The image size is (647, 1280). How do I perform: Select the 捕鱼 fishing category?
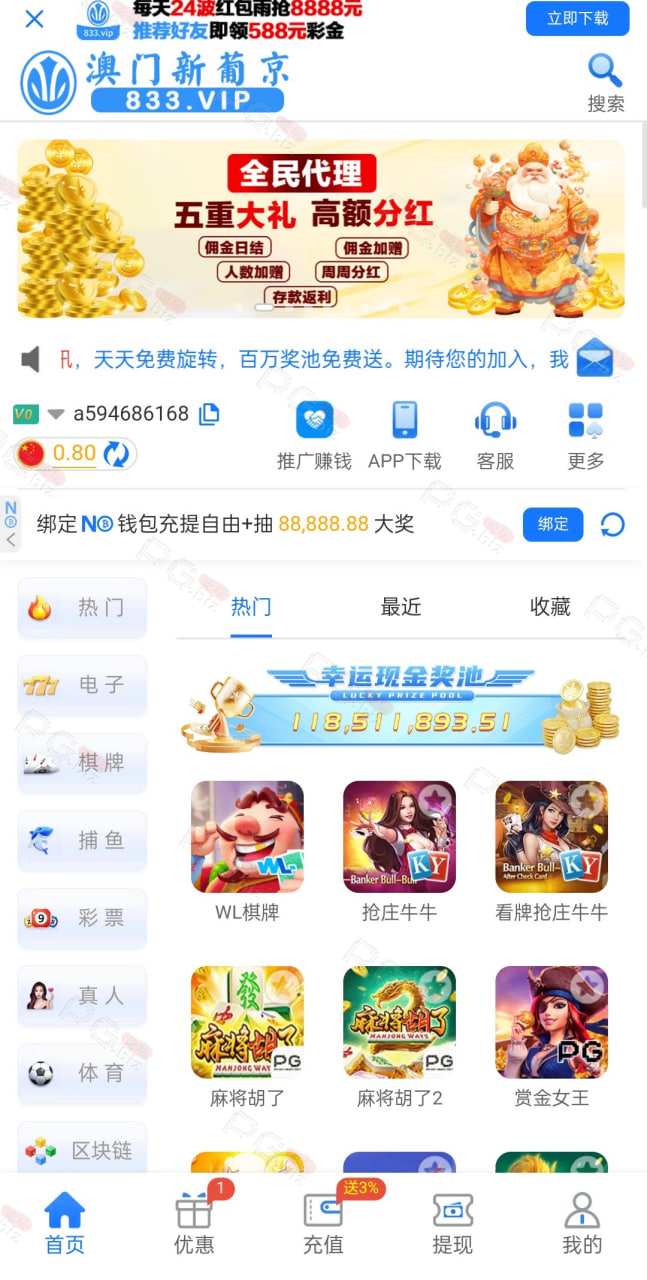(82, 840)
